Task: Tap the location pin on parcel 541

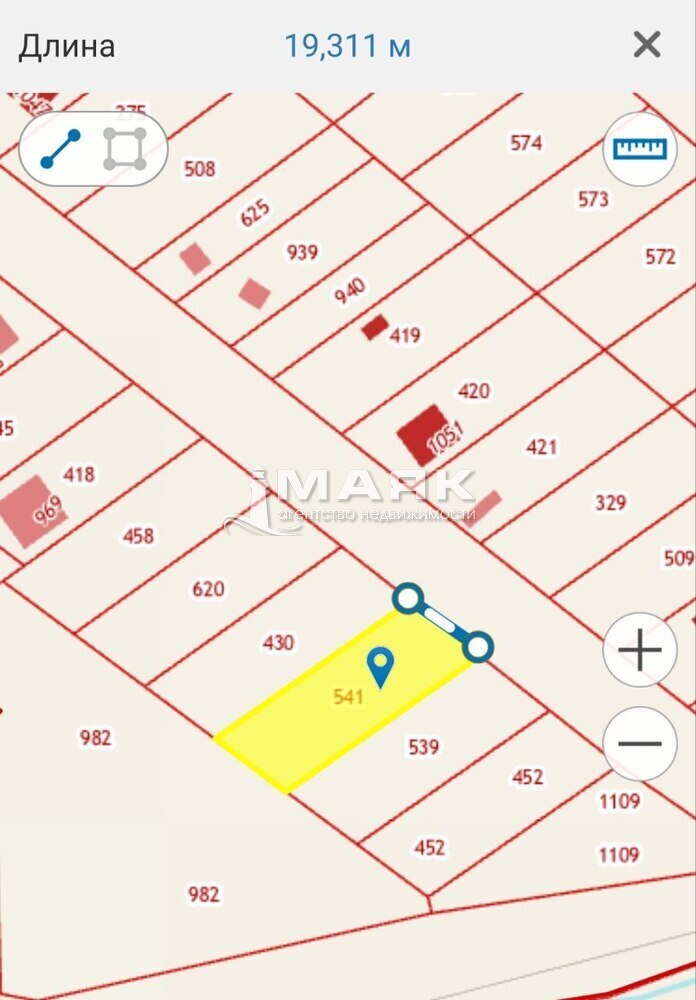Action: 380,666
